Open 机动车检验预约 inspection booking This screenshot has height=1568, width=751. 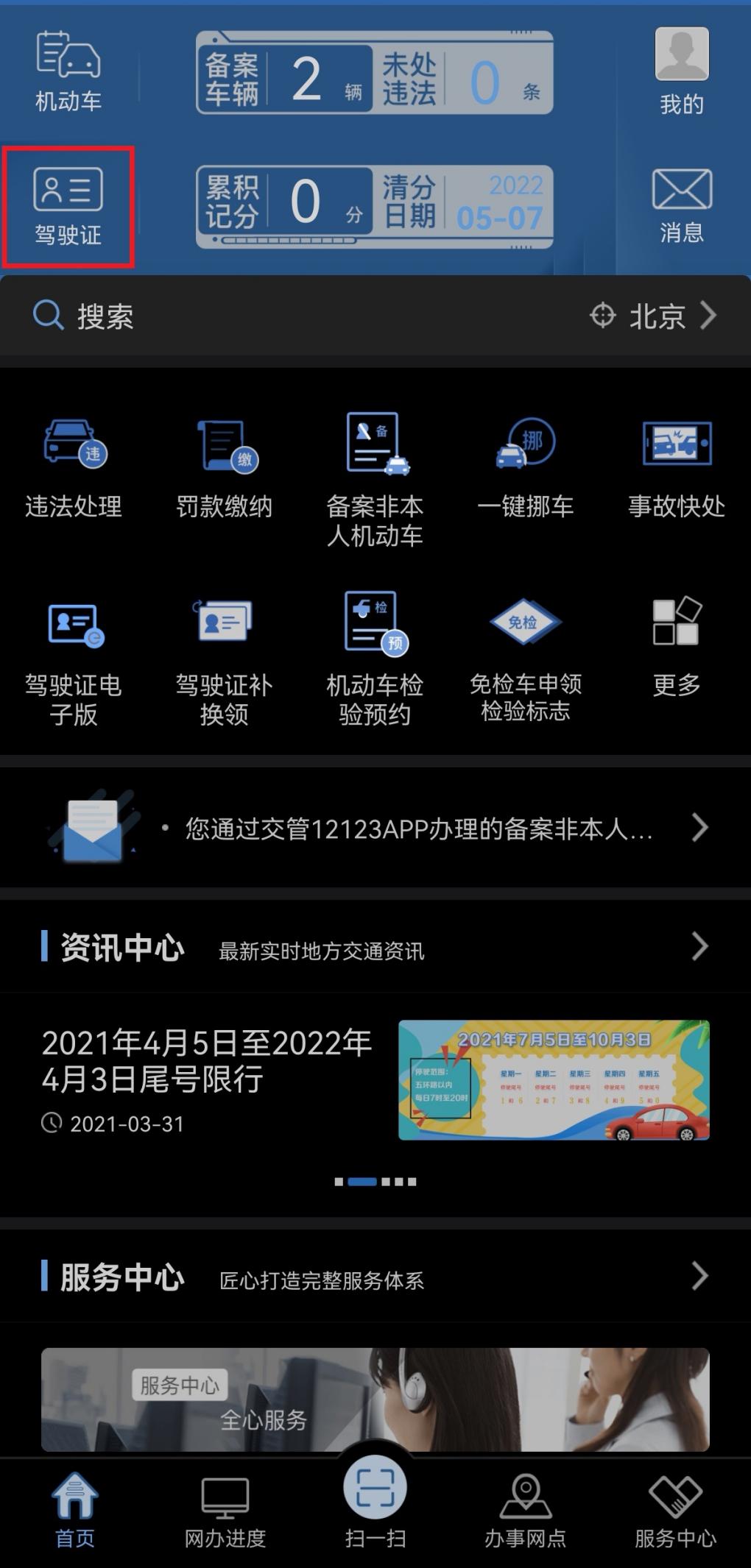pyautogui.click(x=375, y=659)
